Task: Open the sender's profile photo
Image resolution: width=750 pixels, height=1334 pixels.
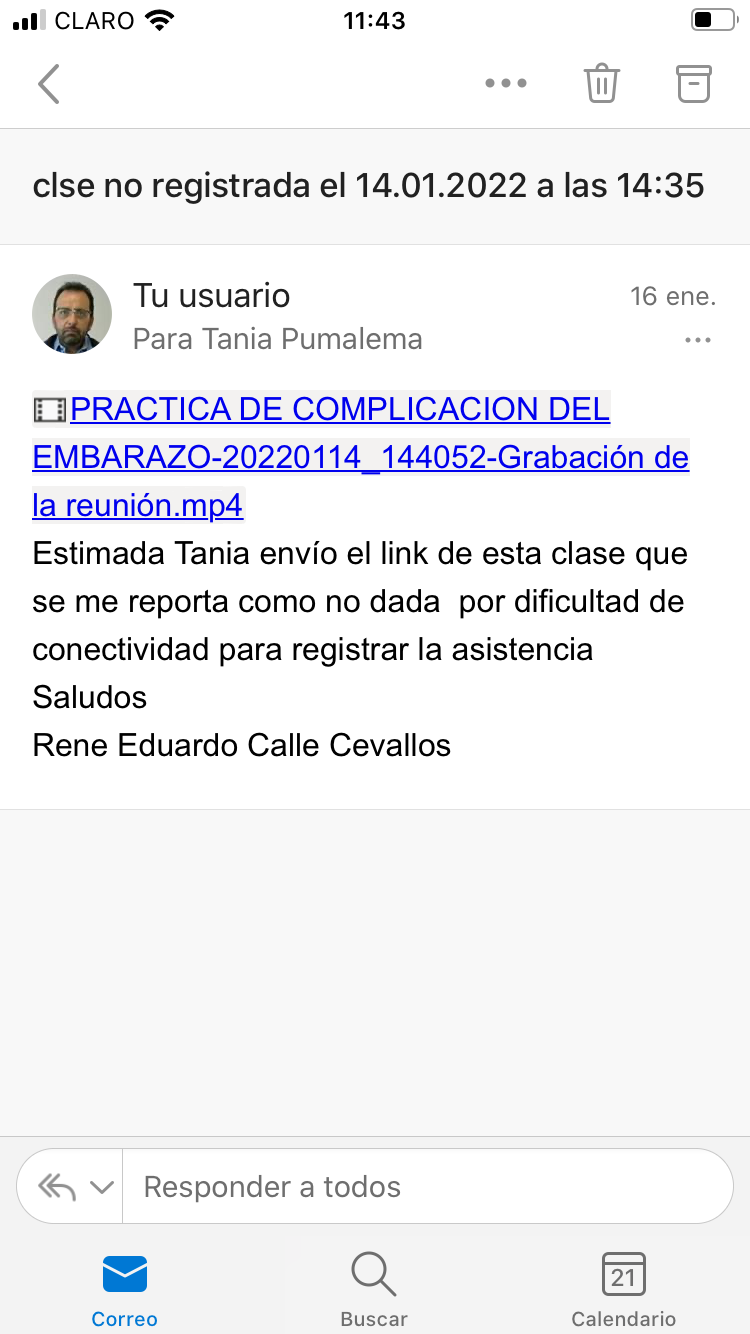Action: click(x=72, y=314)
